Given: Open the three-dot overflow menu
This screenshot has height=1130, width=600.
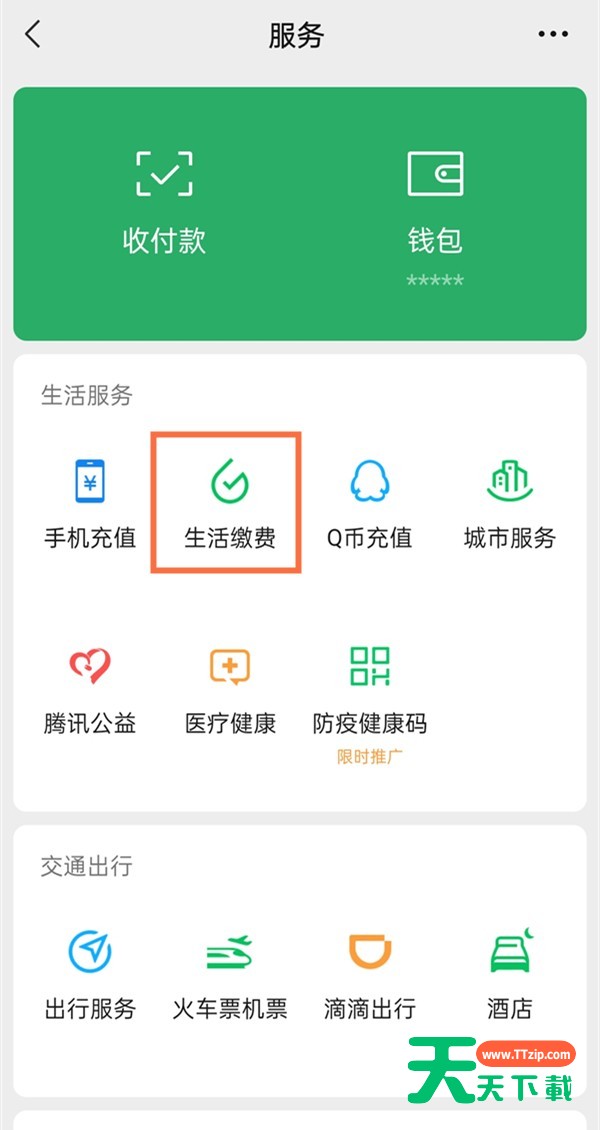Looking at the screenshot, I should coord(553,35).
